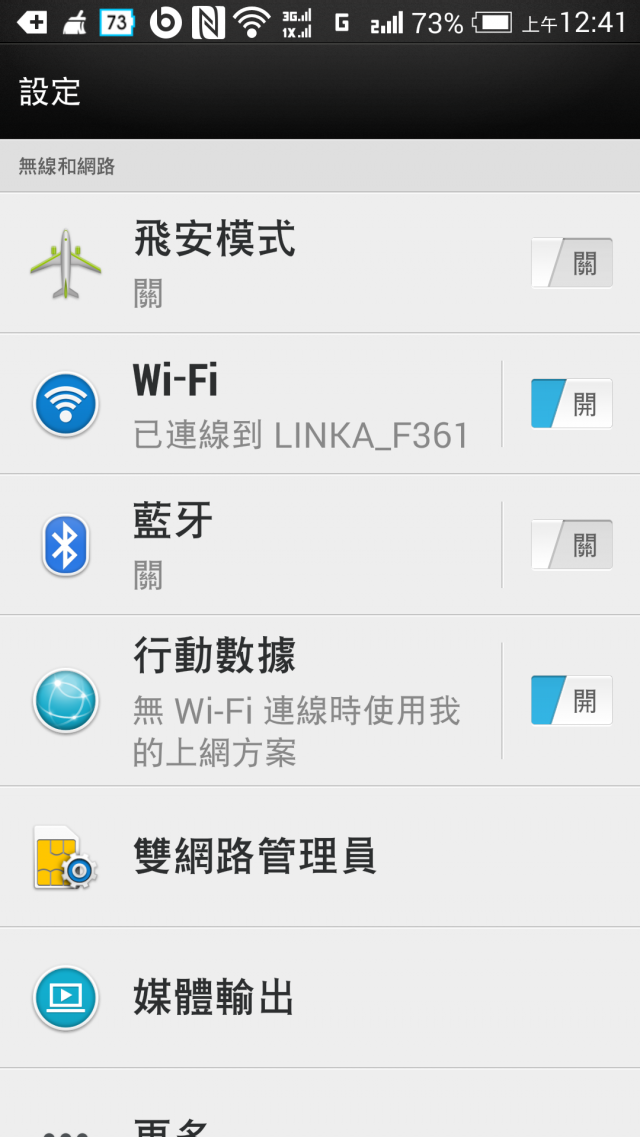Turn off the Wi-Fi switch
Screen dimensions: 640x1138
point(572,404)
